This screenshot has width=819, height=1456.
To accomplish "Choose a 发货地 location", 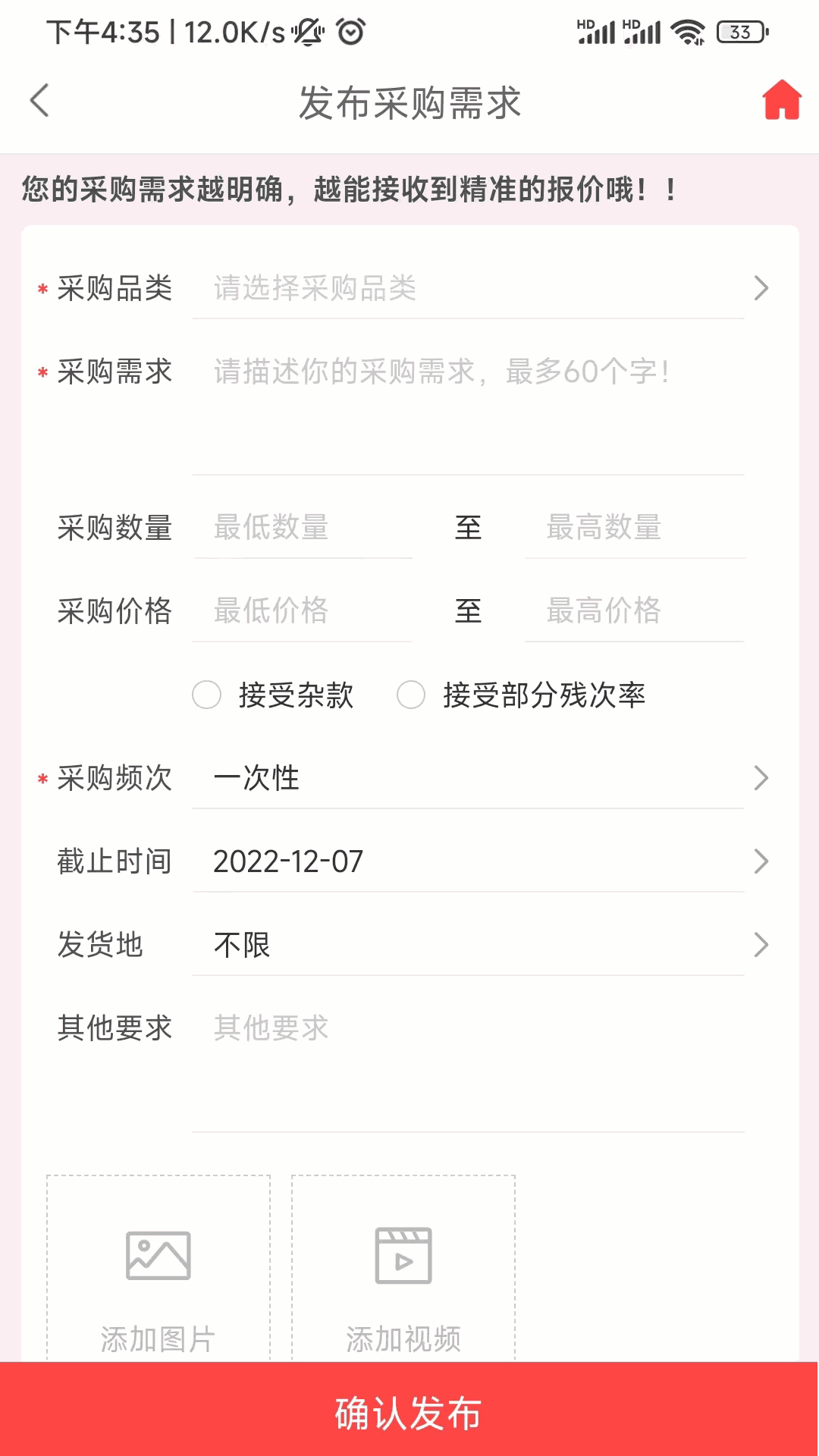I will coord(478,946).
